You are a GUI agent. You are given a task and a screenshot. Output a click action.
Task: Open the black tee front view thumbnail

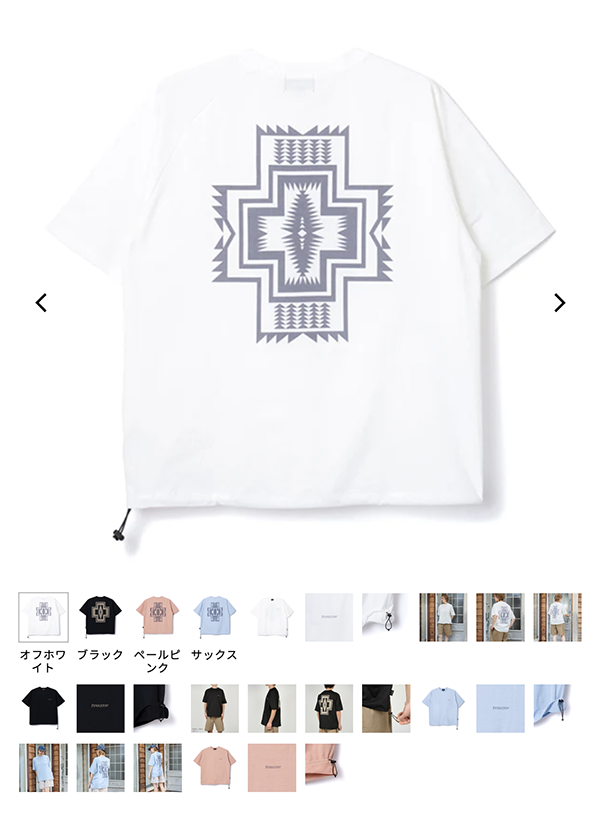click(43, 708)
